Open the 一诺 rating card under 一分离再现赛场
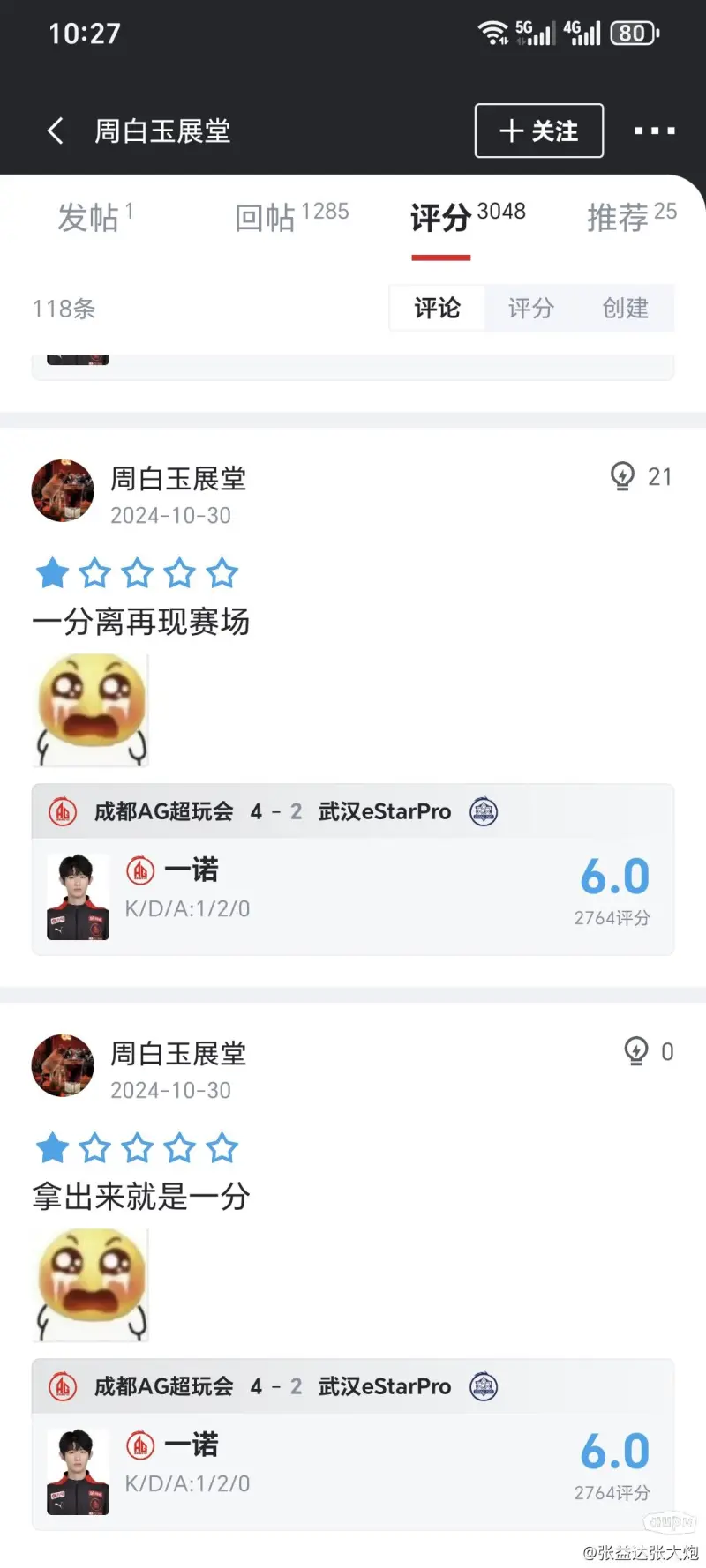The height and width of the screenshot is (1568, 706). click(x=353, y=895)
